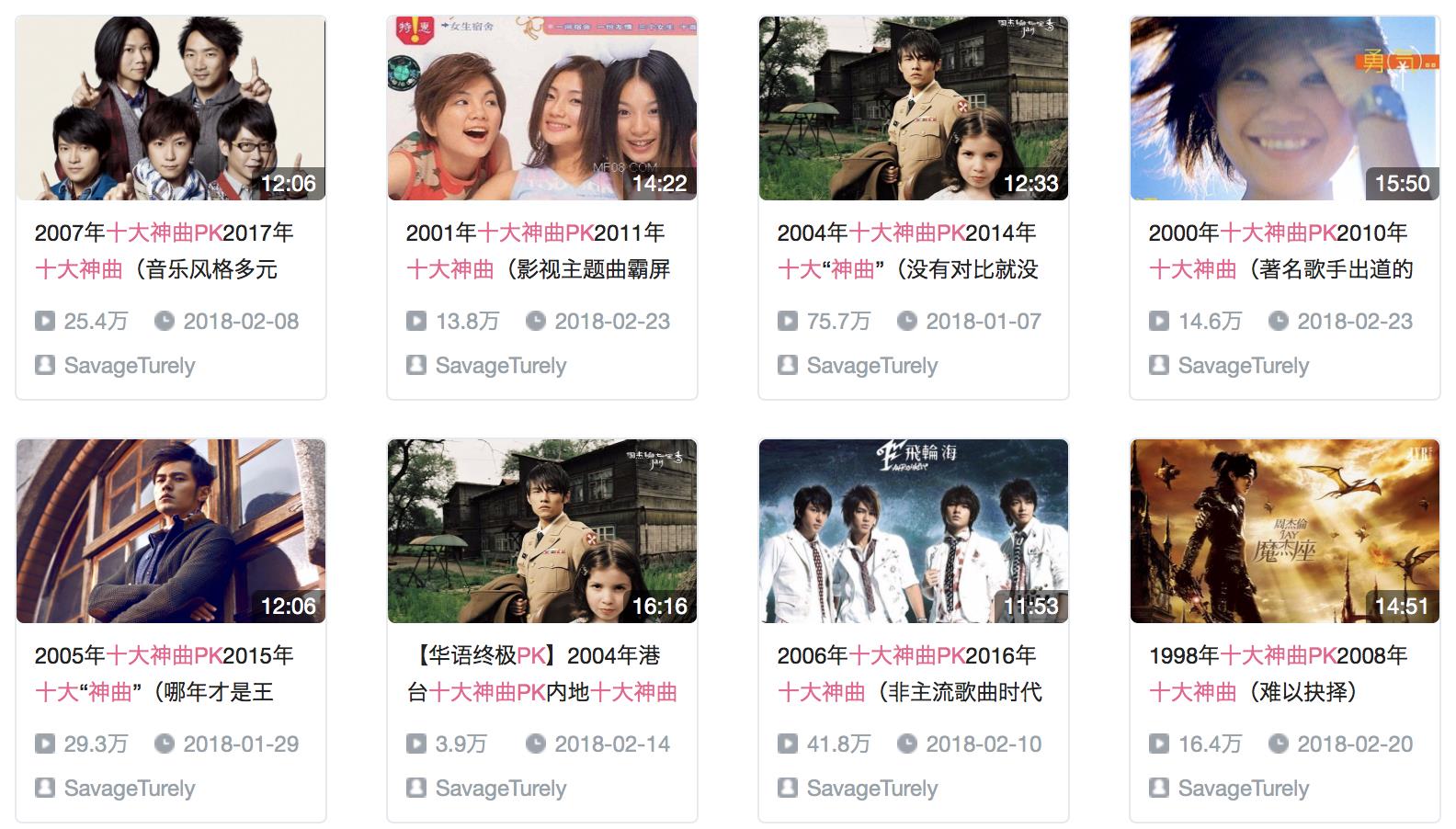The image size is (1456, 829).
Task: Open the 2005年十大神曲PK2015年 video
Action: click(171, 531)
